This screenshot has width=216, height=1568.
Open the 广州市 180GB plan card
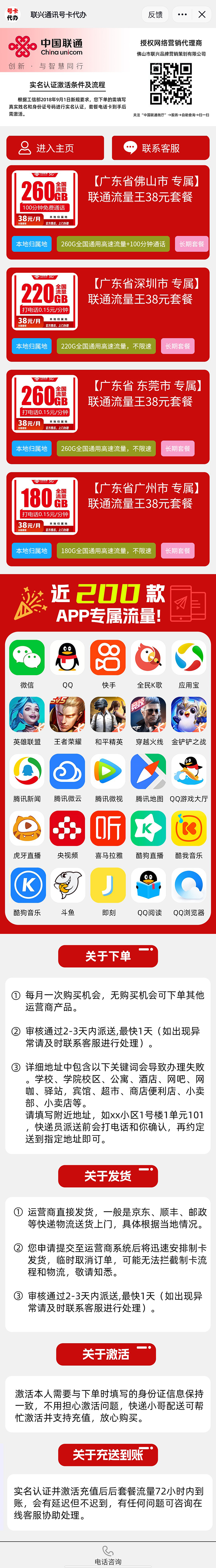[108, 516]
